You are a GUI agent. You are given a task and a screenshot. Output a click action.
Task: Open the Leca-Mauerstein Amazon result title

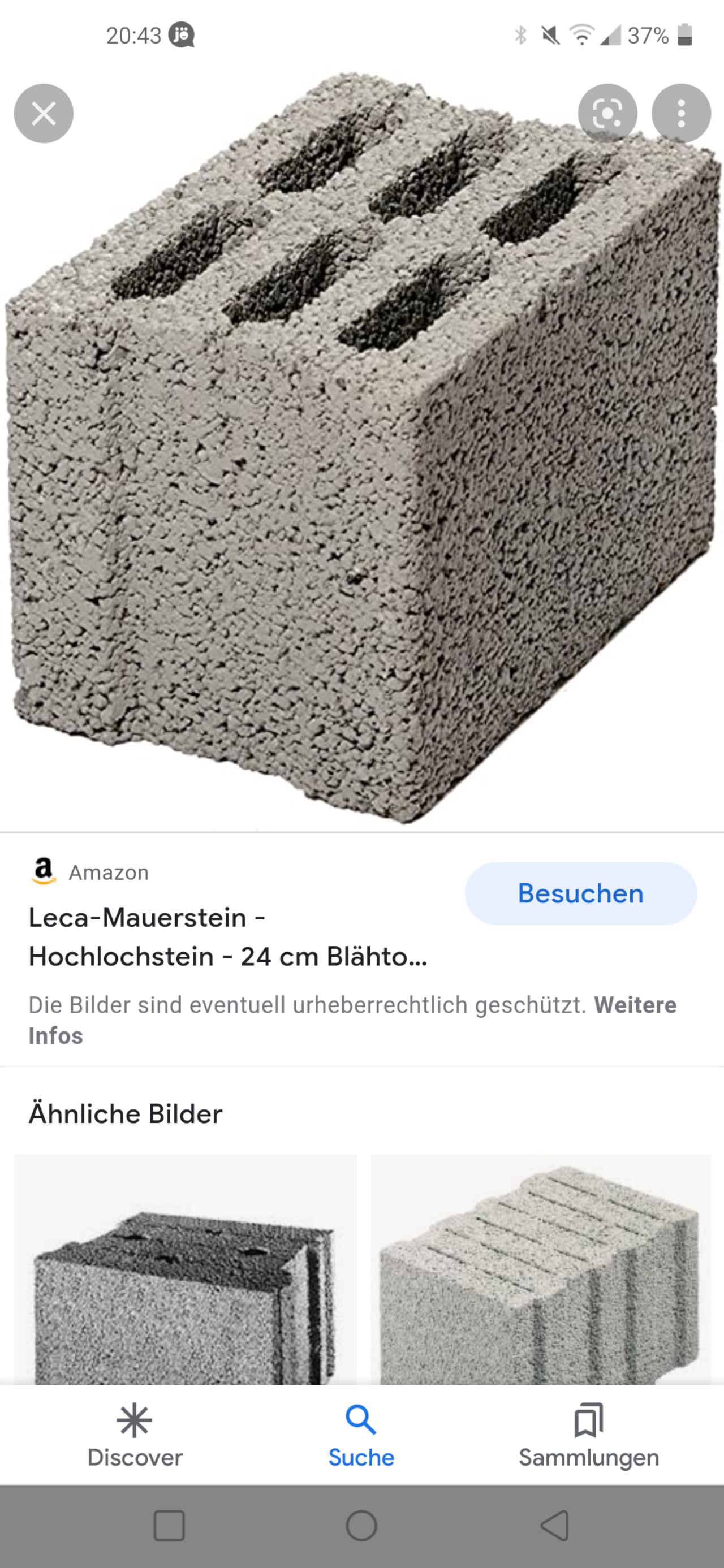(228, 937)
